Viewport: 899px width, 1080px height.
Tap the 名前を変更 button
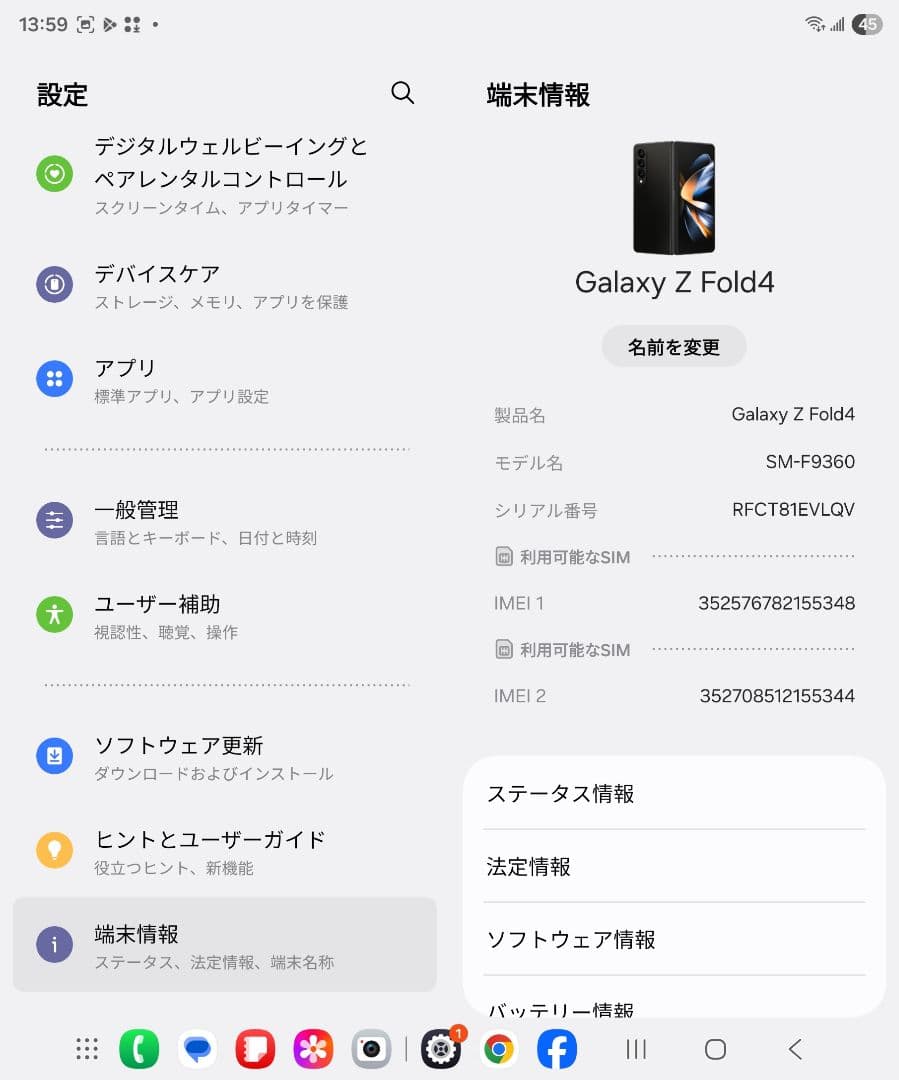point(673,346)
